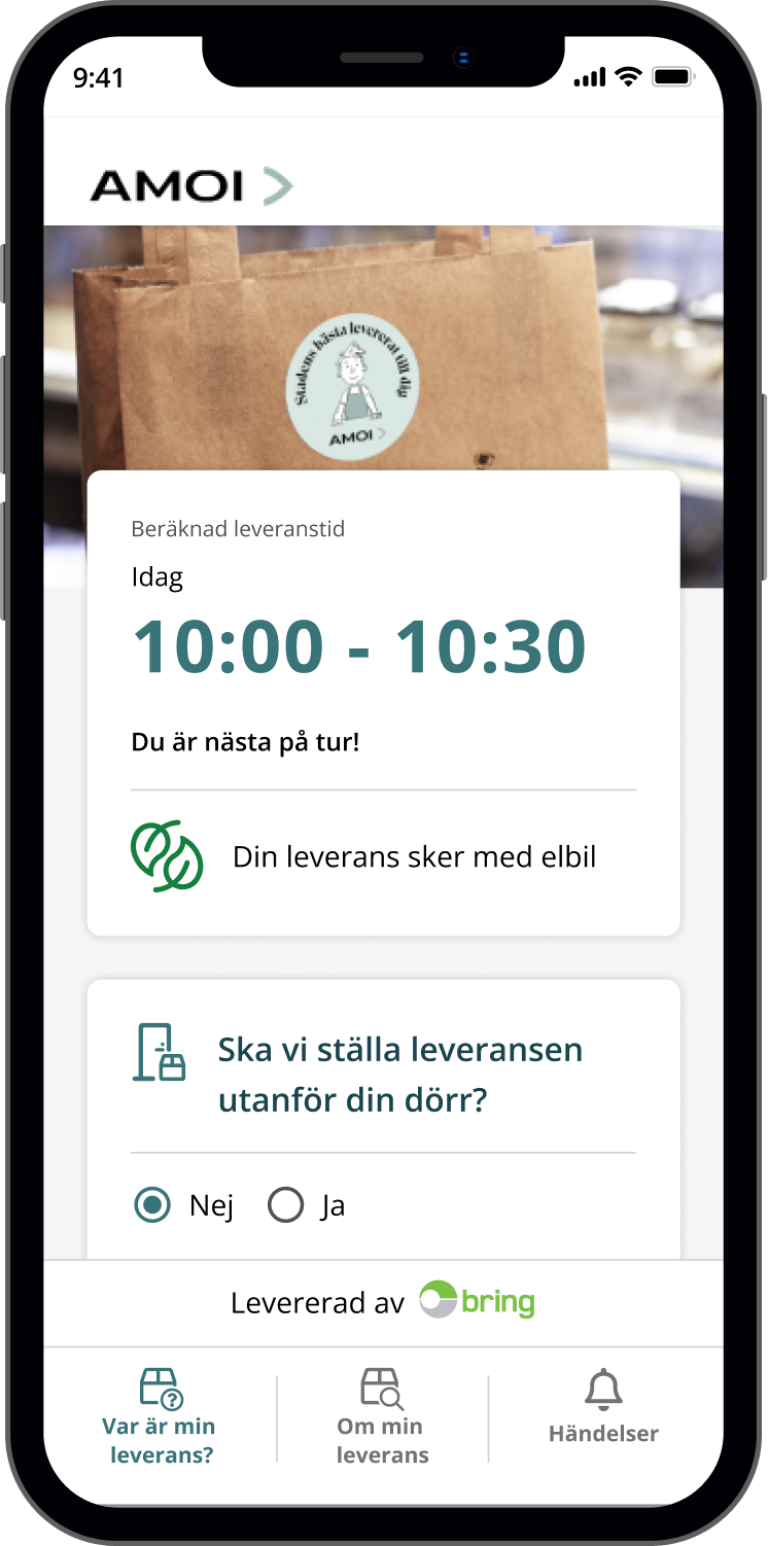Switch to Var är min leverans tab

tap(159, 1418)
